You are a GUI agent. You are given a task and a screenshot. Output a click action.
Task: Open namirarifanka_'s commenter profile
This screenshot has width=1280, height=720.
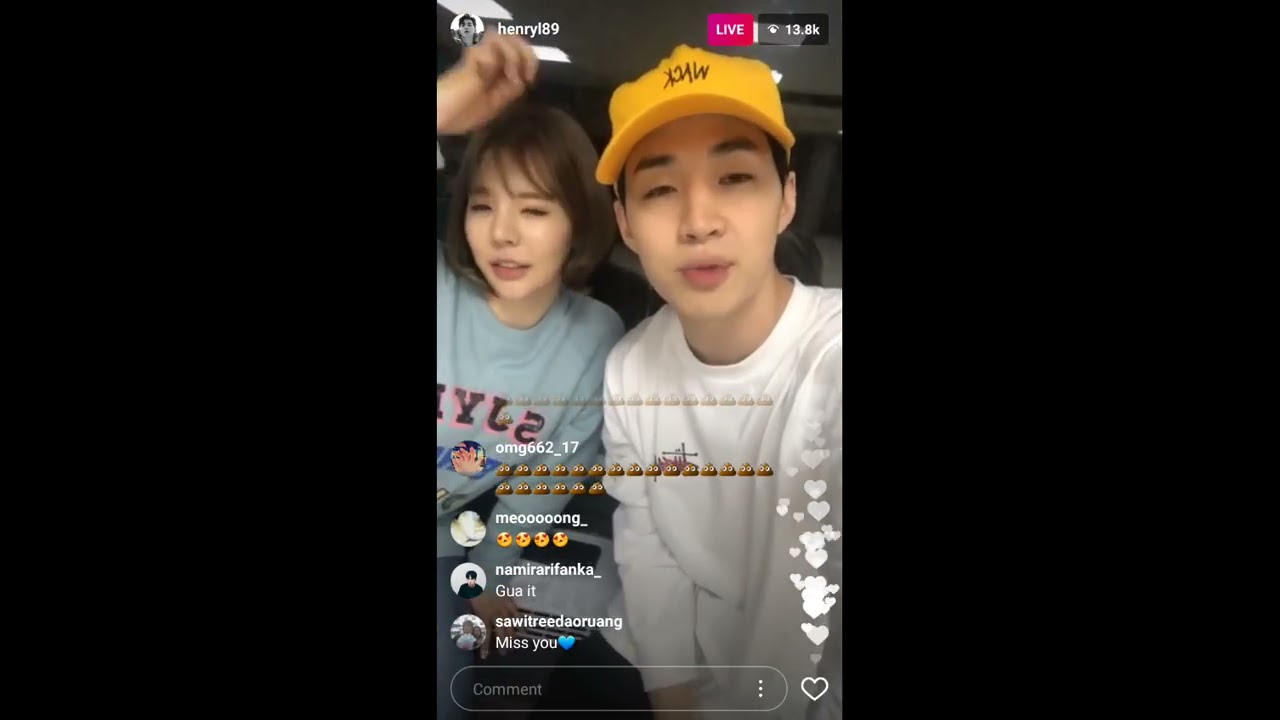pyautogui.click(x=468, y=580)
